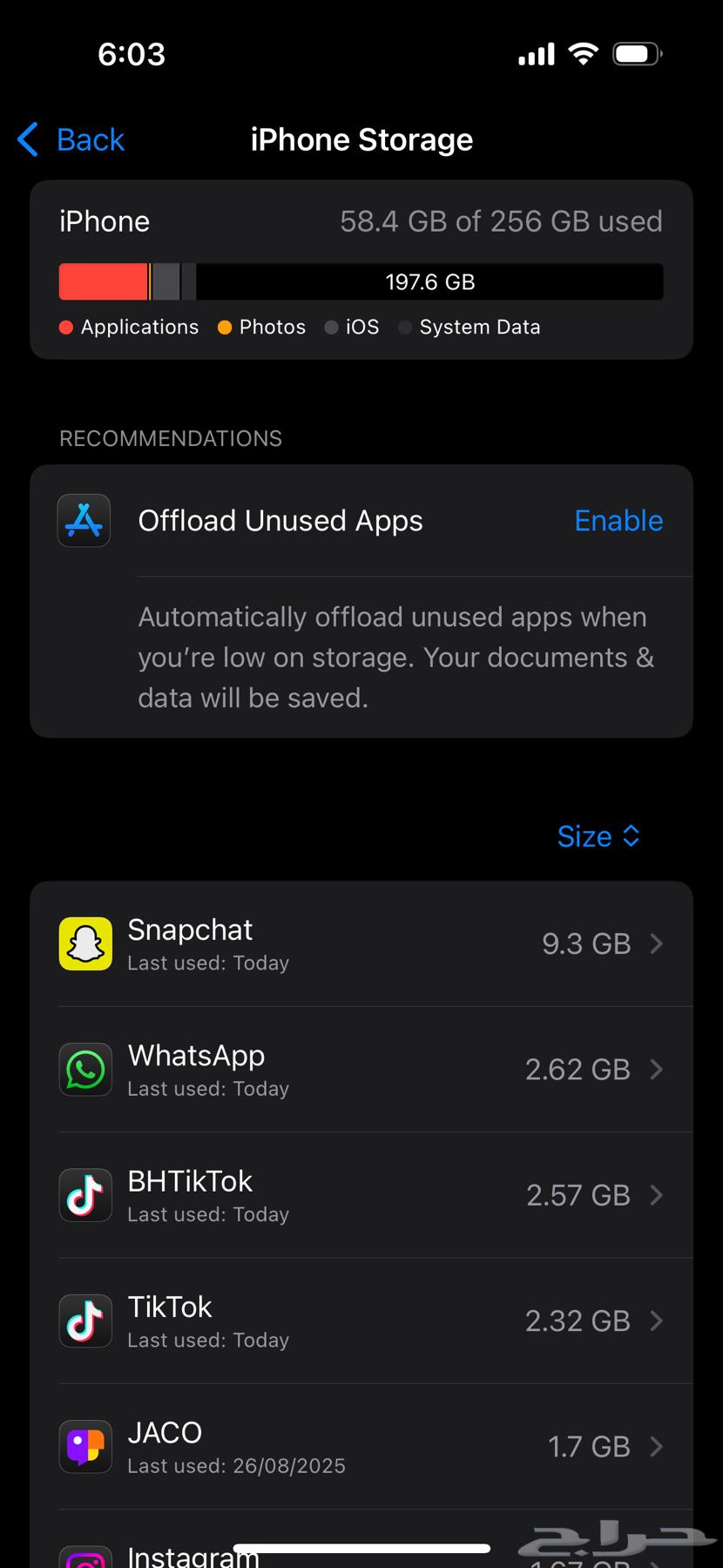Expand Snapchat row using its chevron
Screen dimensions: 723x1568
[658, 943]
